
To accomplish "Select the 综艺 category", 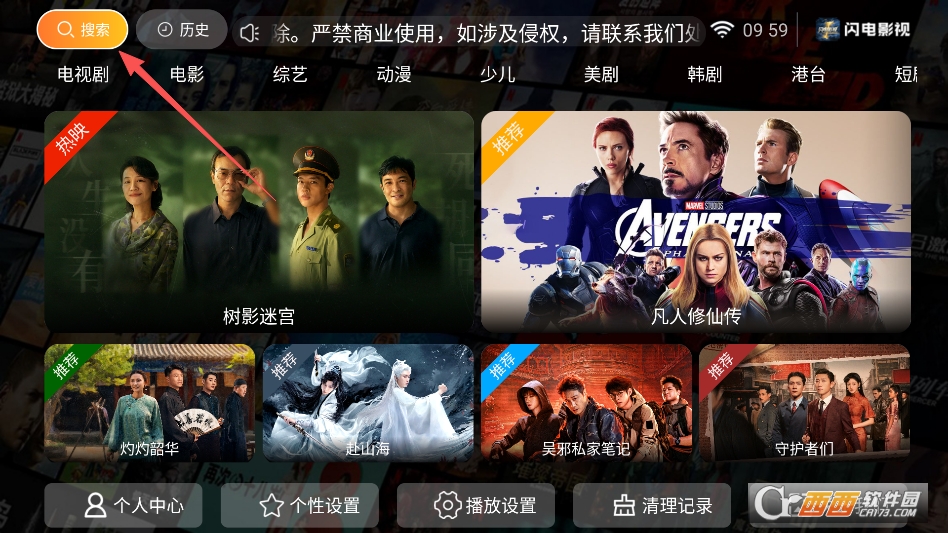I will click(290, 74).
